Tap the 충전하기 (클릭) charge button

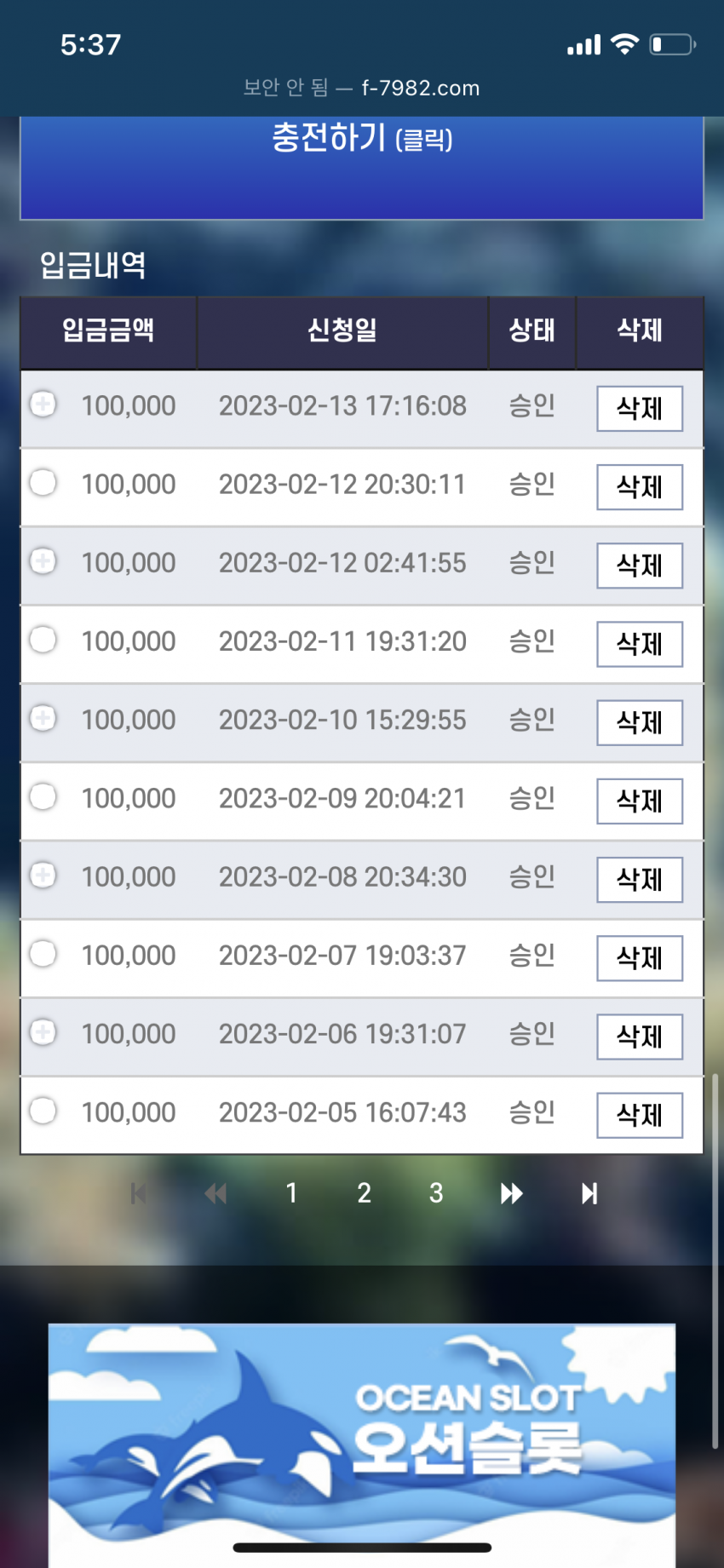pyautogui.click(x=362, y=167)
